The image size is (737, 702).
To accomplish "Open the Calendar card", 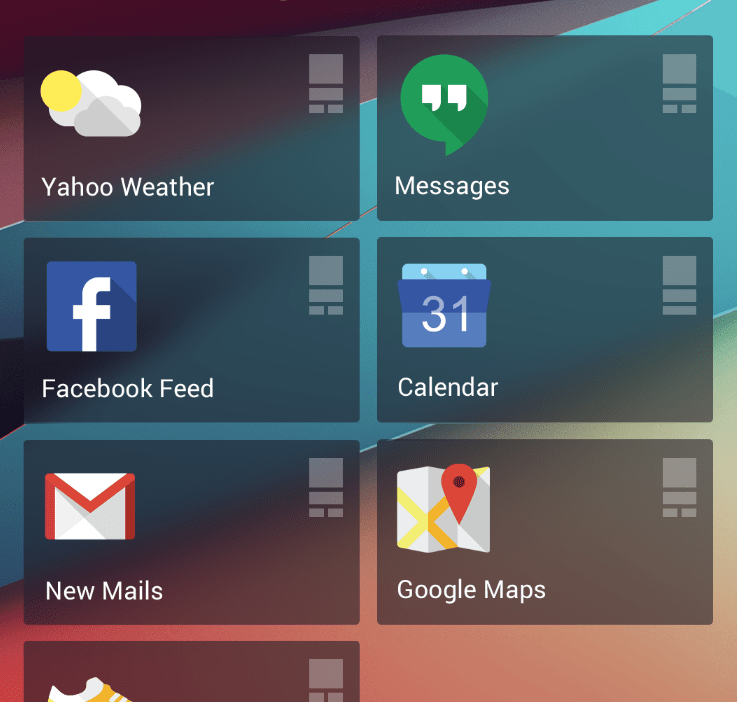I will pyautogui.click(x=544, y=330).
